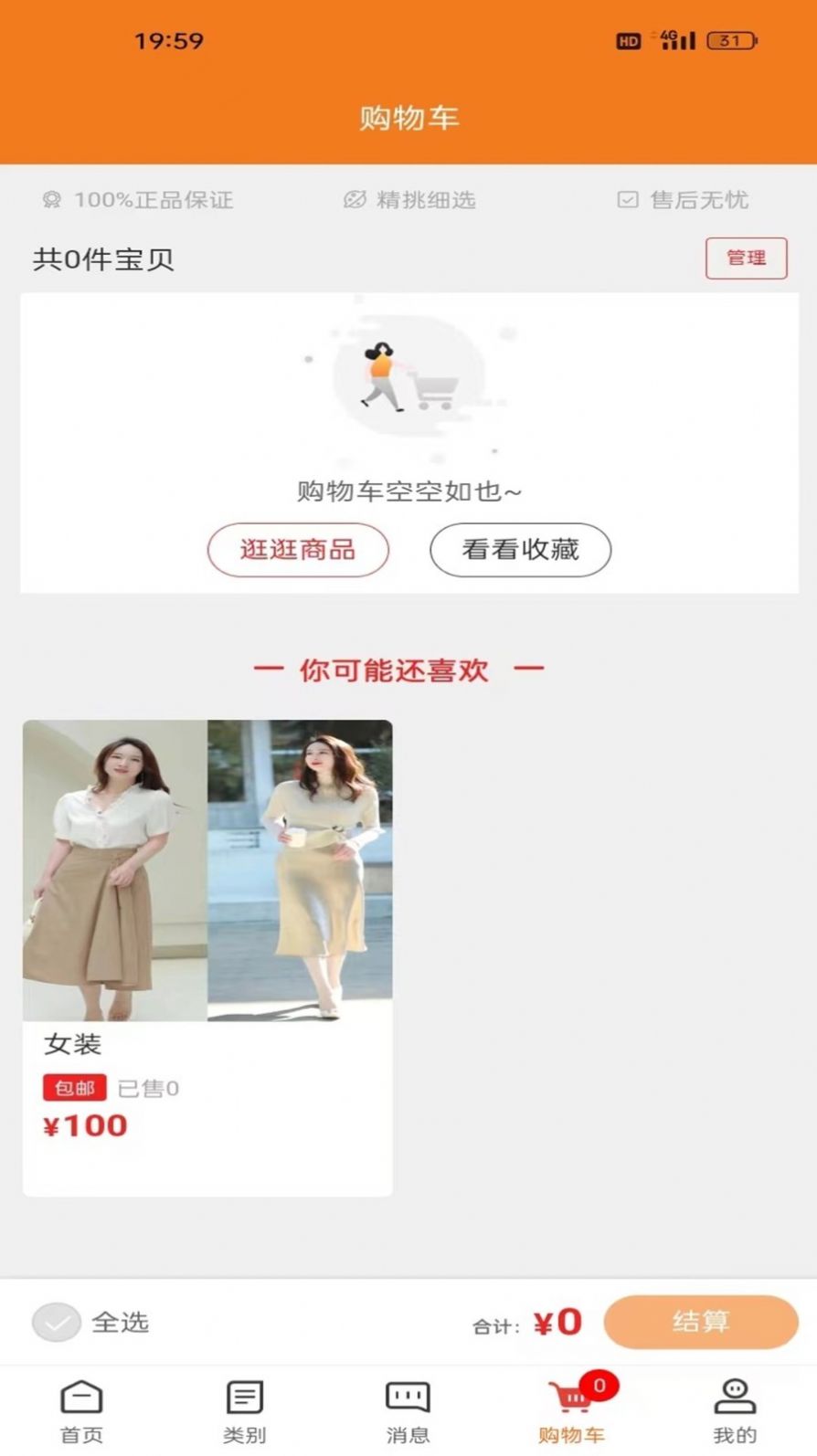Select the 购物车 tab

point(571,1410)
